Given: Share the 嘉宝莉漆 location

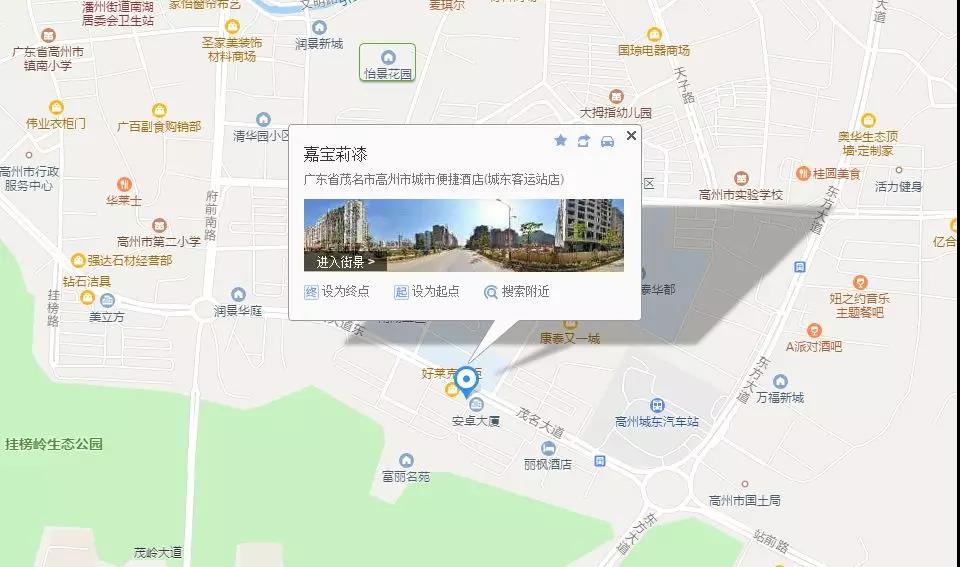Looking at the screenshot, I should (x=584, y=141).
